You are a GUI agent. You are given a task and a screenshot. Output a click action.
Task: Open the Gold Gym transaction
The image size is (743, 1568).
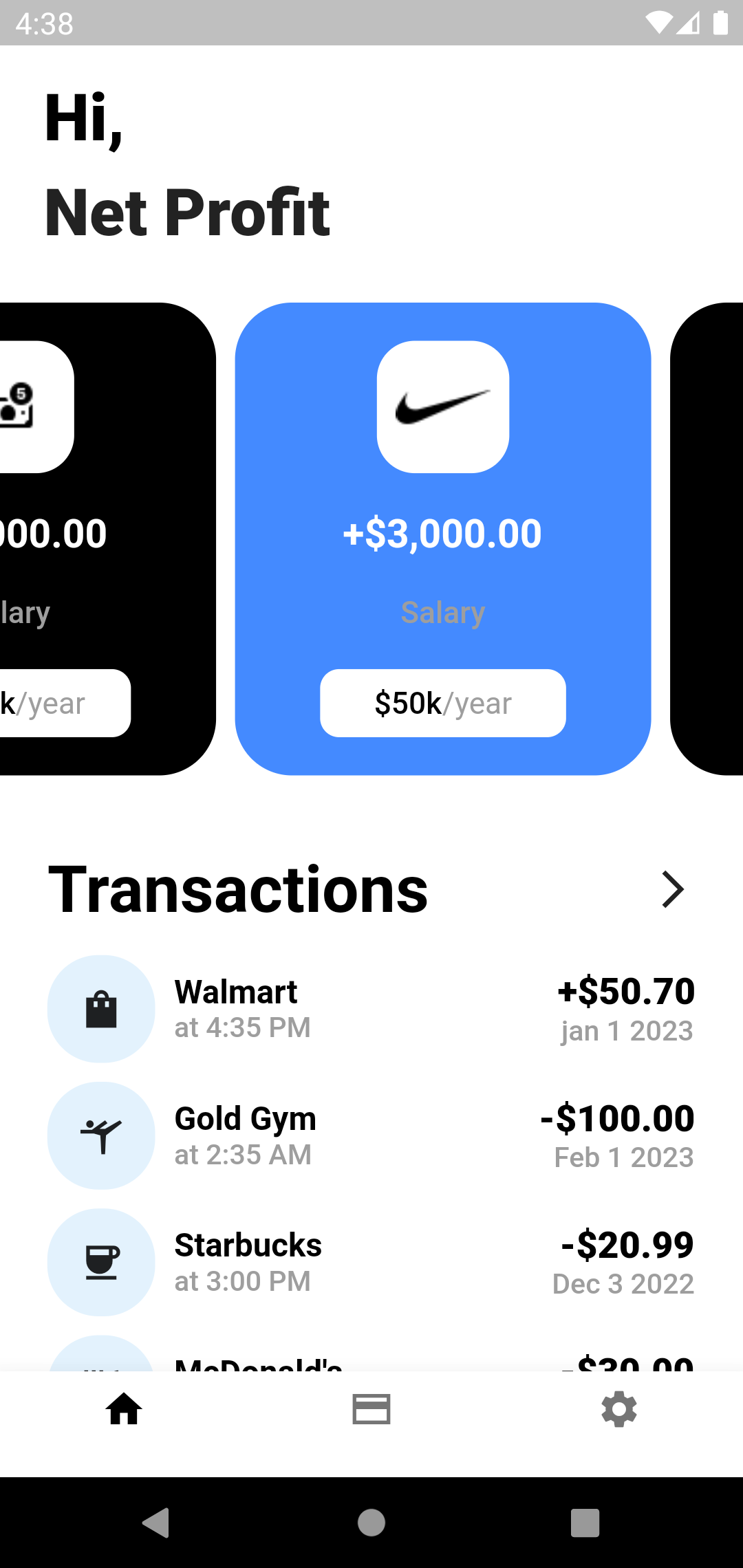point(371,1135)
